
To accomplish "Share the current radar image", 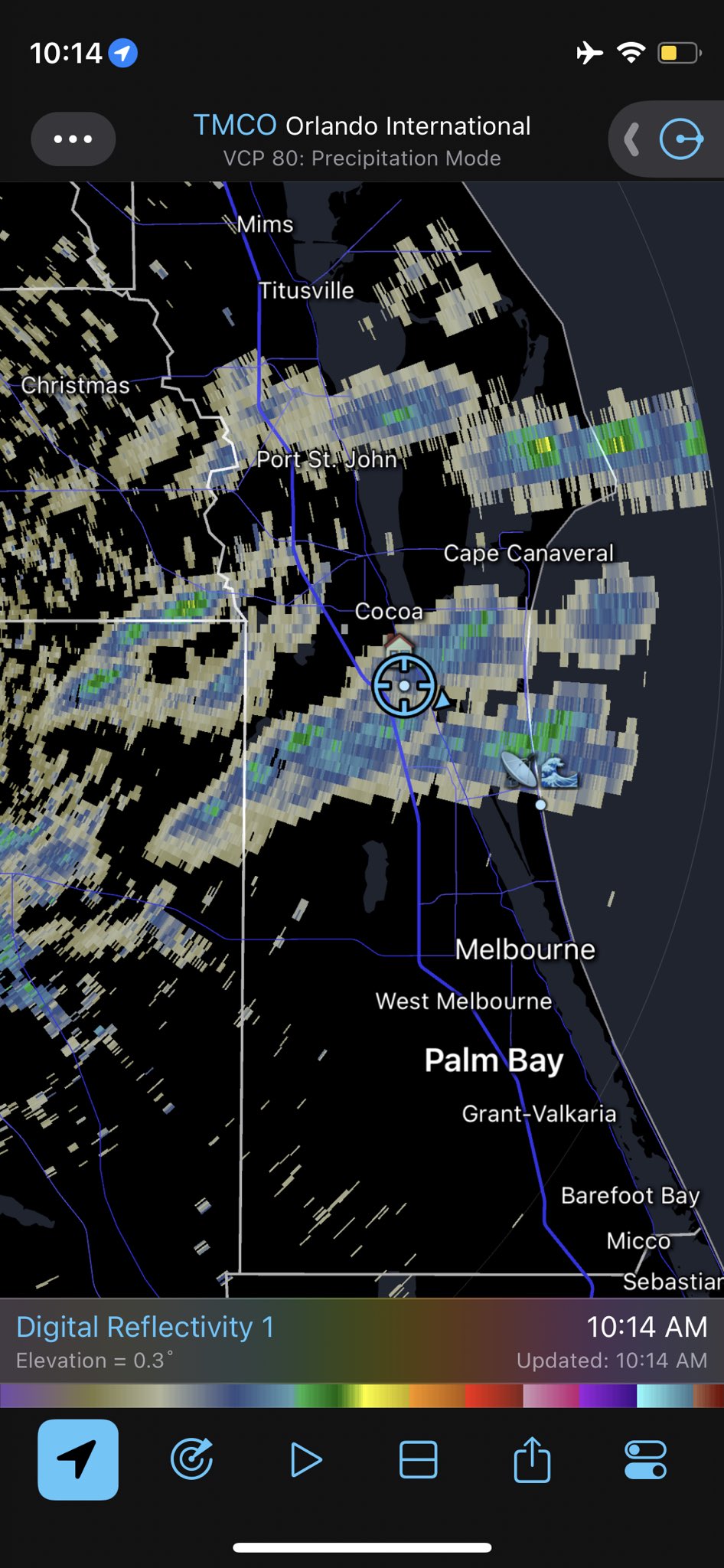I will pyautogui.click(x=532, y=1459).
